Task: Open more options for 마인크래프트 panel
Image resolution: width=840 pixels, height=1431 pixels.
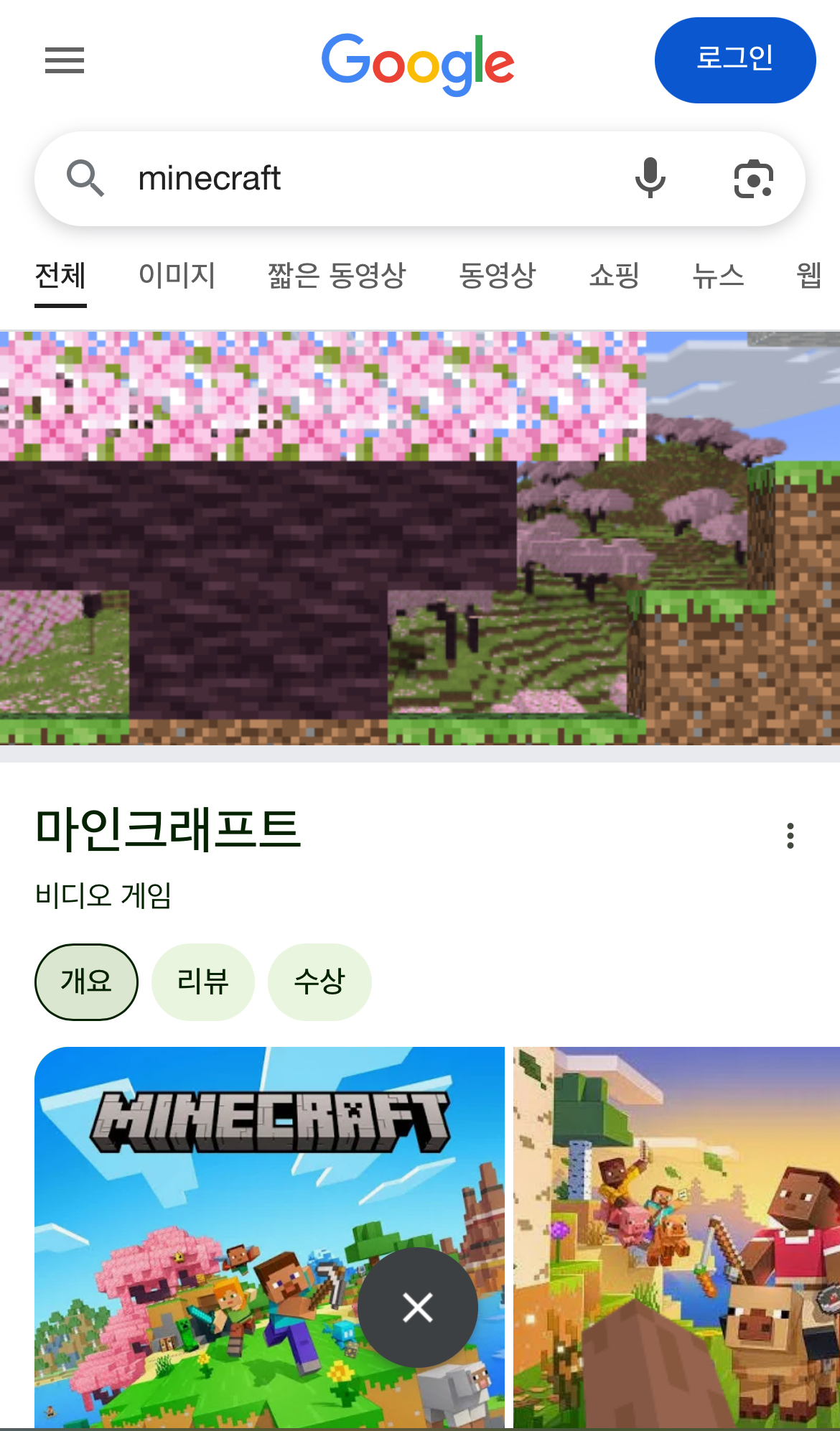Action: tap(790, 836)
